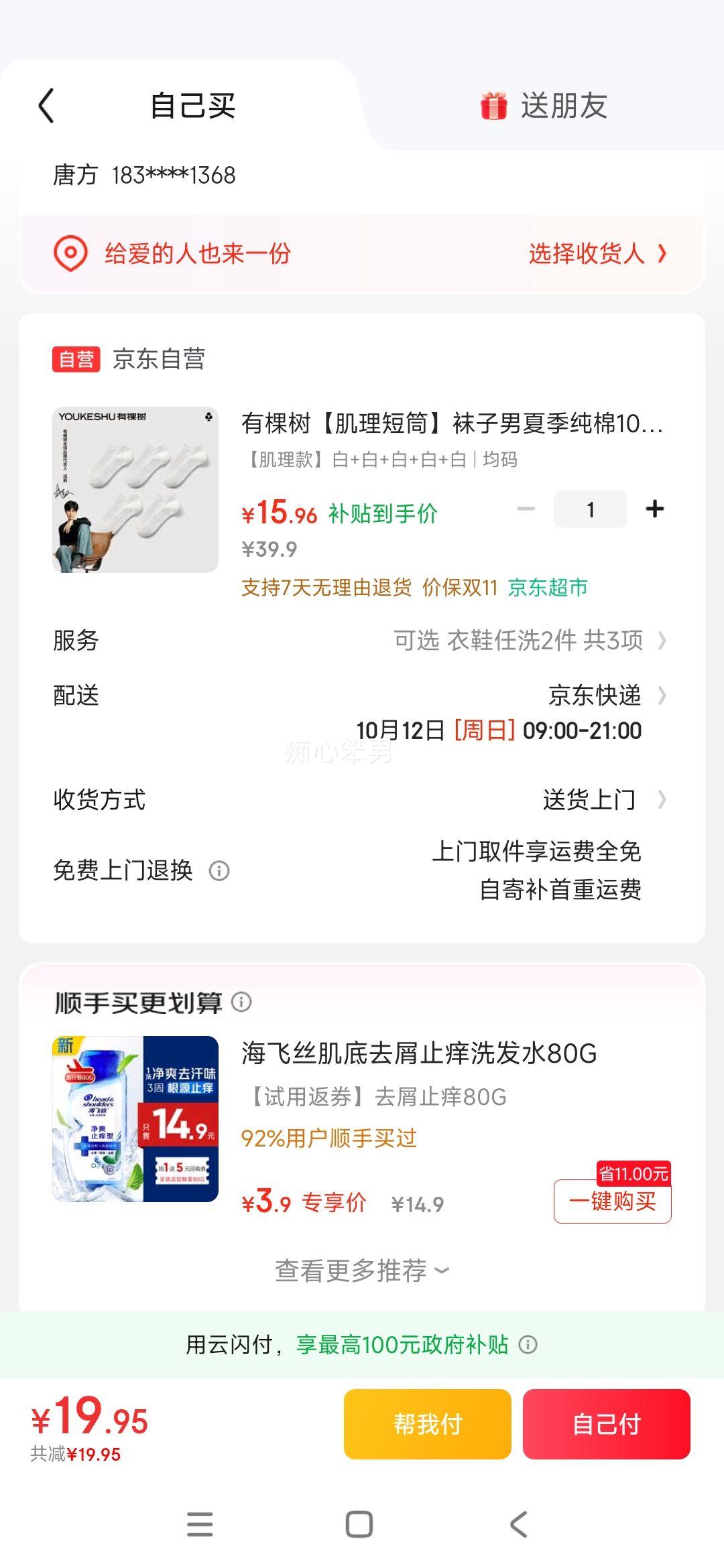
Task: Open info on 云闪付 government subsidy
Action: click(x=528, y=1344)
